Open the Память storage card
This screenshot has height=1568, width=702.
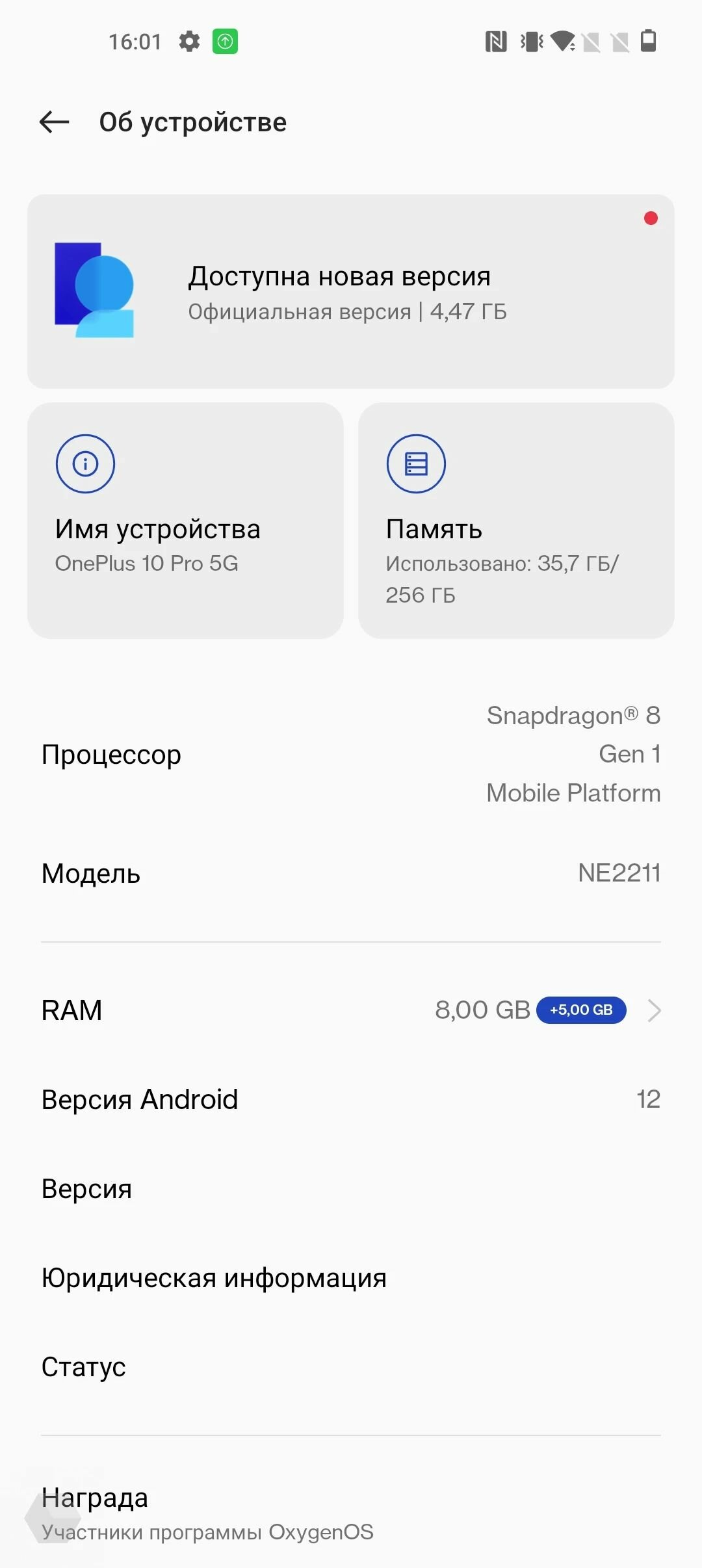coord(516,520)
